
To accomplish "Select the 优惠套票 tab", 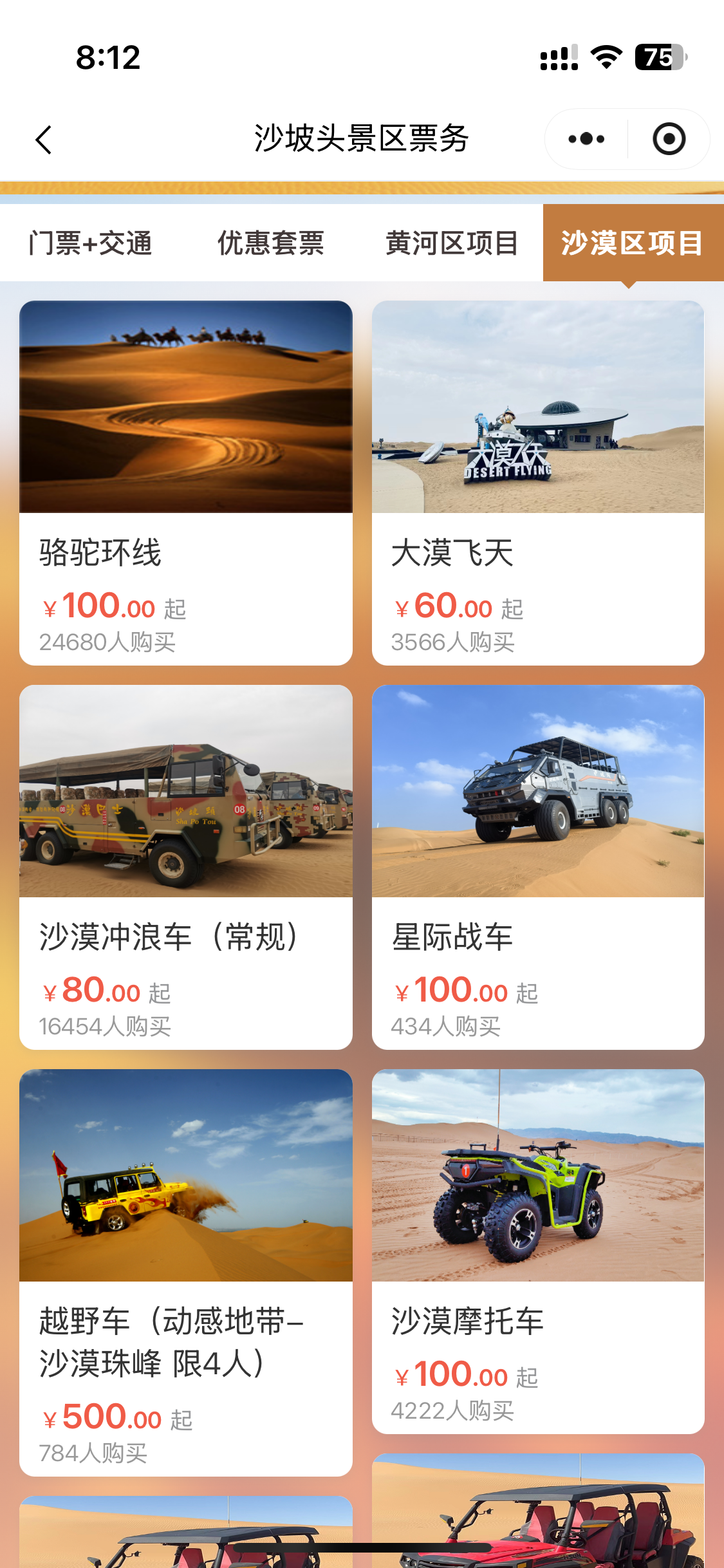I will click(x=271, y=243).
